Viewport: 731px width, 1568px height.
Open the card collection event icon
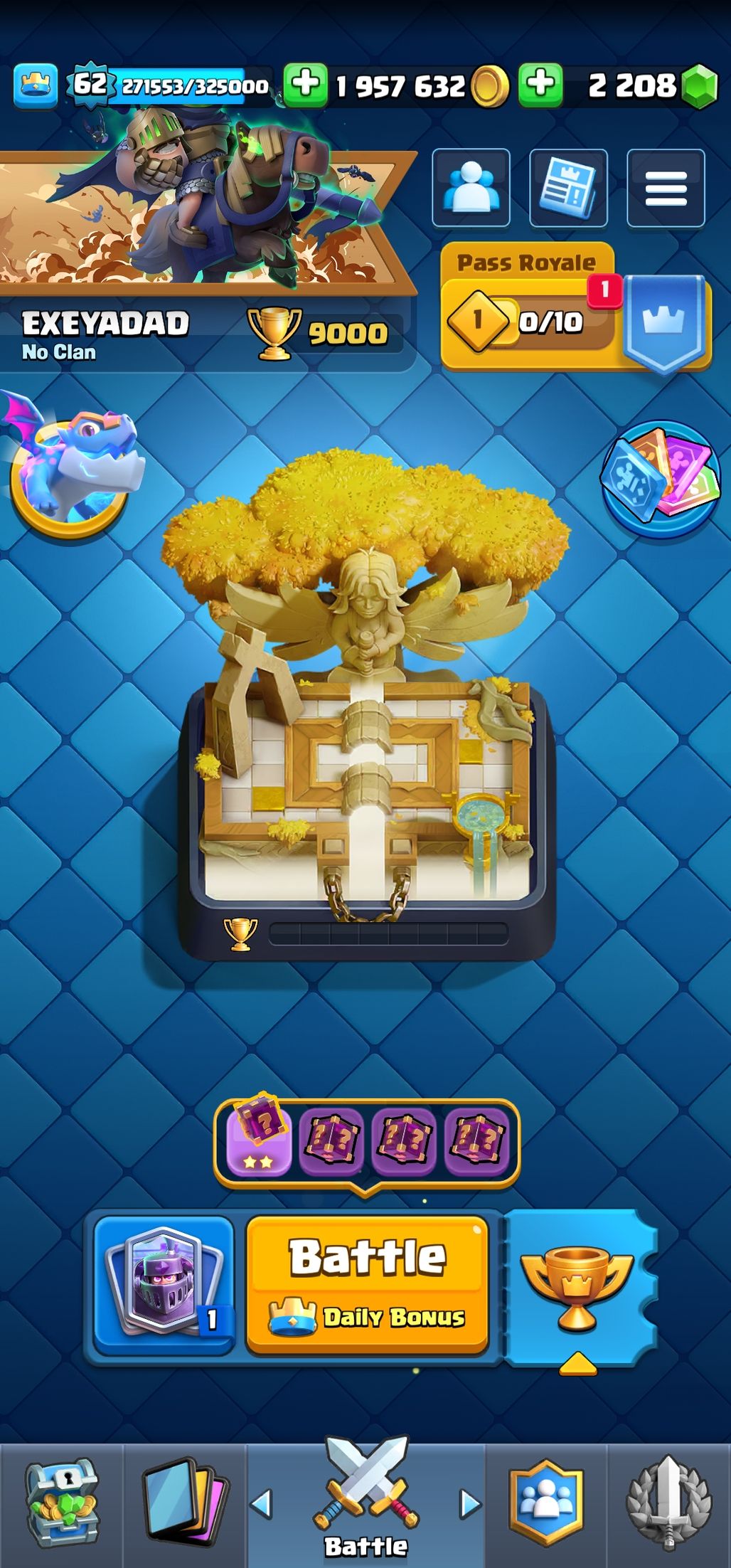[x=660, y=478]
